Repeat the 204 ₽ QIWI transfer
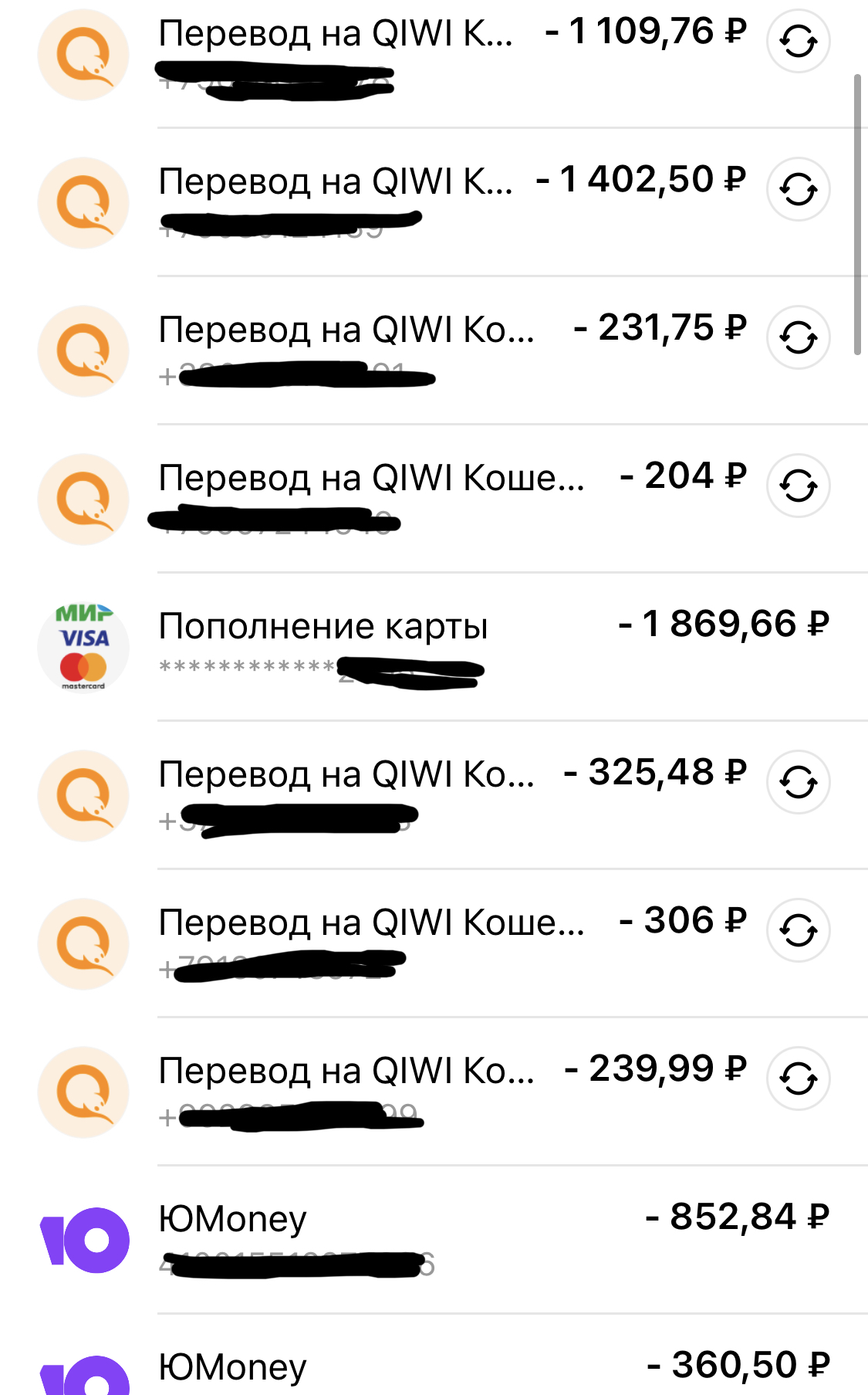 [798, 486]
